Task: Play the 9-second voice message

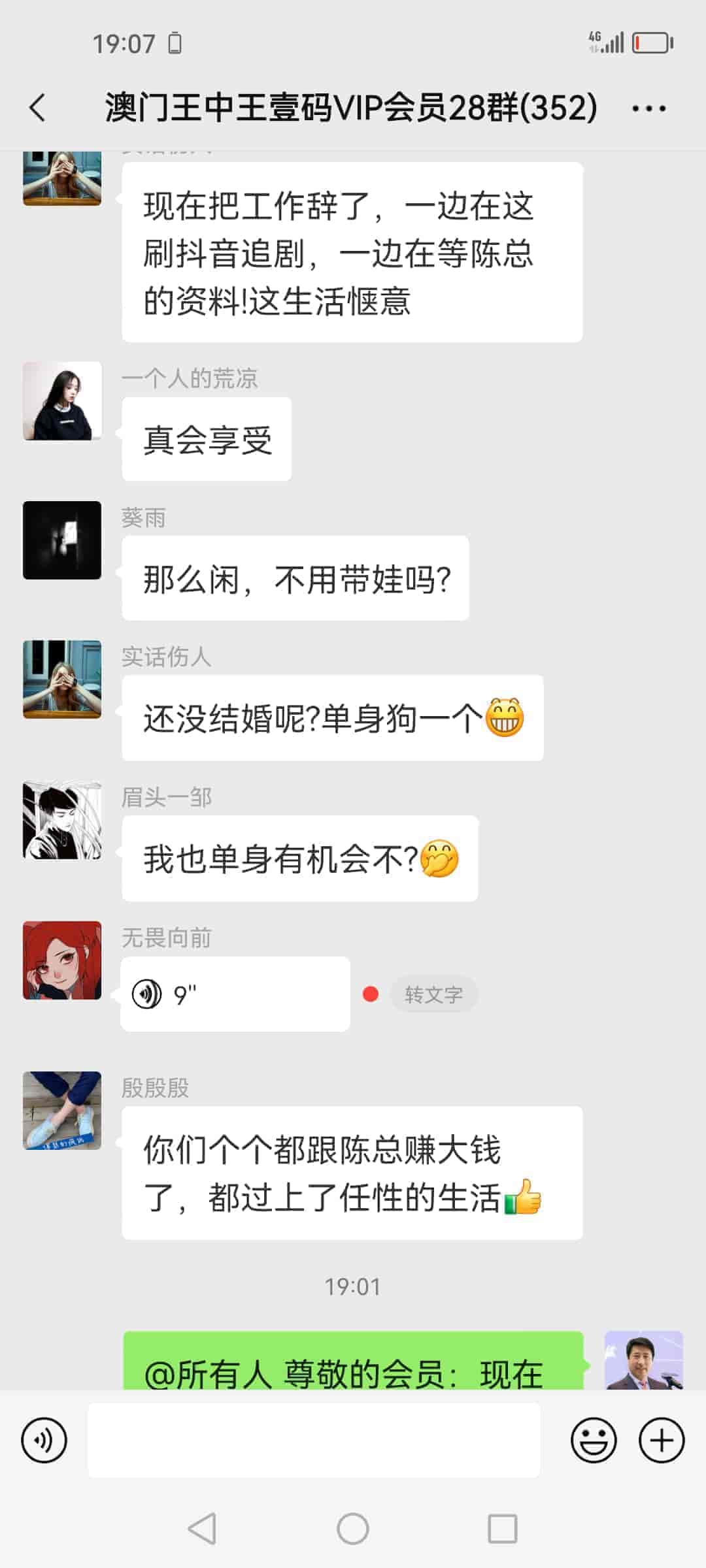Action: click(x=234, y=994)
